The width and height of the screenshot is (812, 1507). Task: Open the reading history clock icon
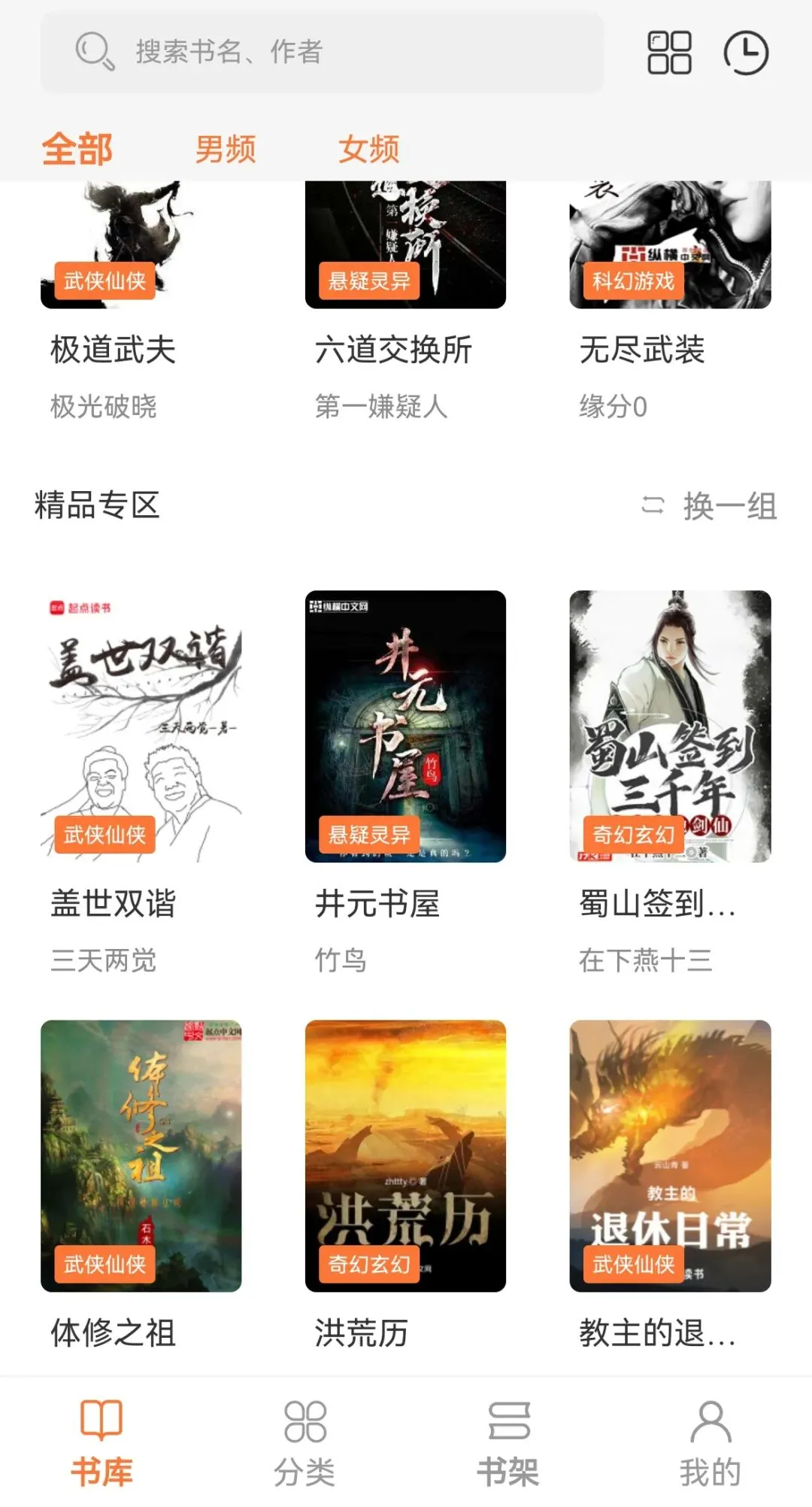pyautogui.click(x=746, y=53)
